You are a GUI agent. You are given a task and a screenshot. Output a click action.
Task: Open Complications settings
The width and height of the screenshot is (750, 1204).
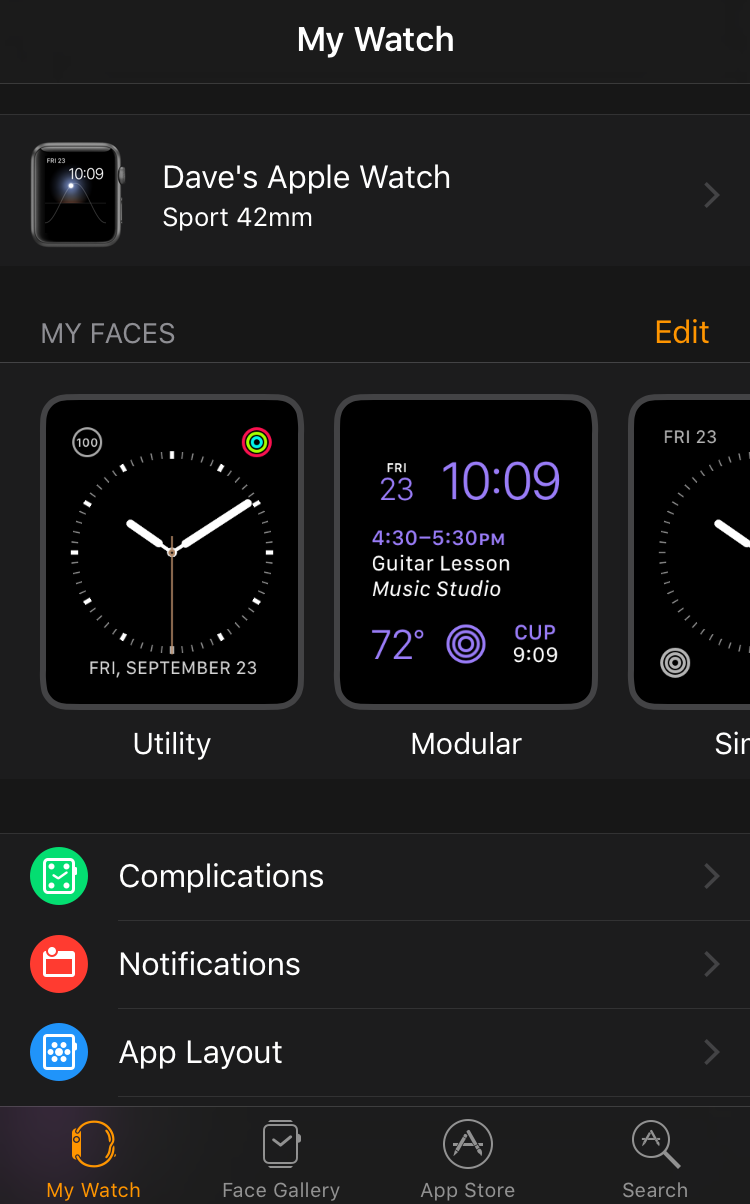[x=375, y=877]
